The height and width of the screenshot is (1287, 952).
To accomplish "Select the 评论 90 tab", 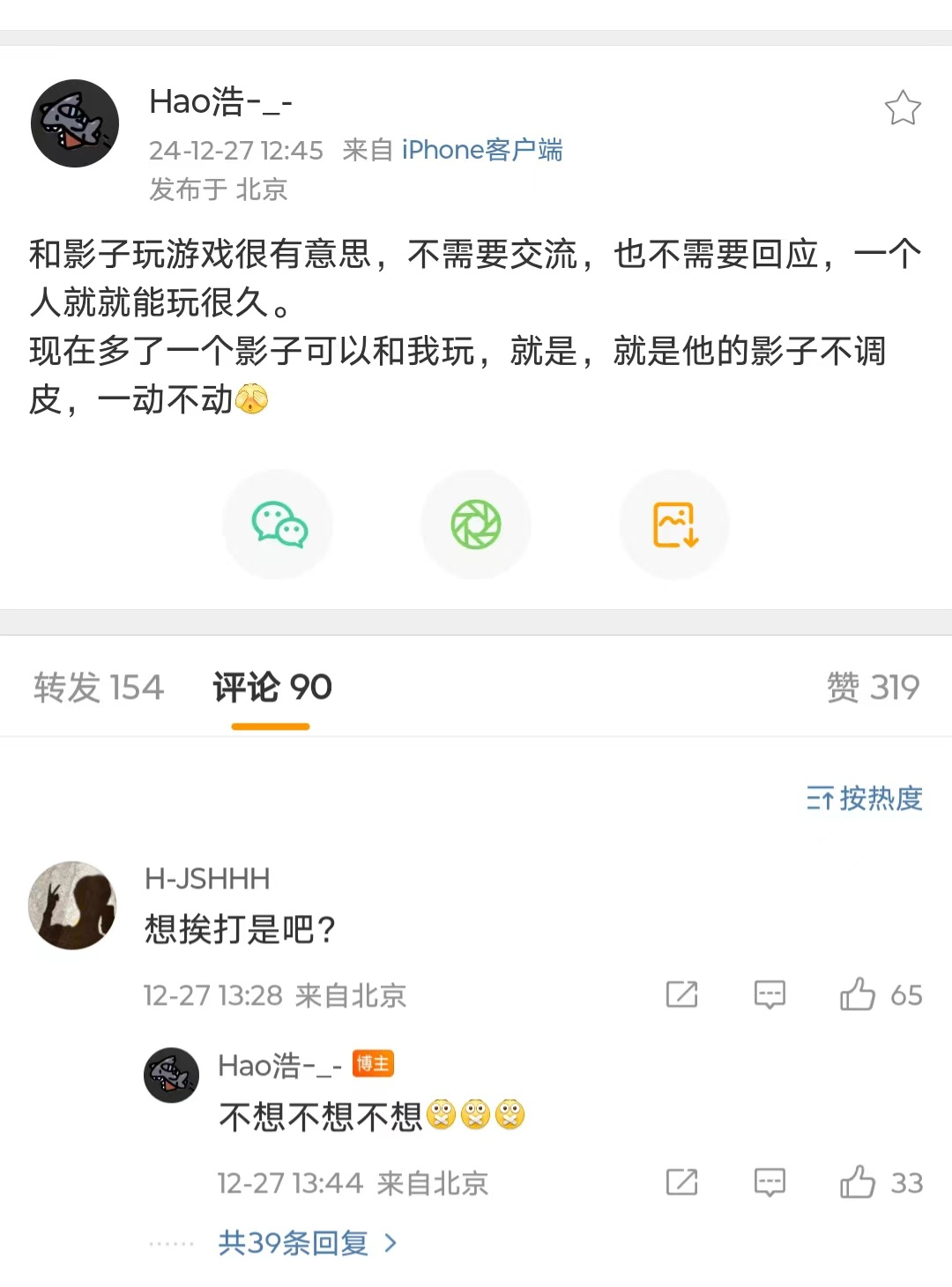I will click(x=271, y=688).
